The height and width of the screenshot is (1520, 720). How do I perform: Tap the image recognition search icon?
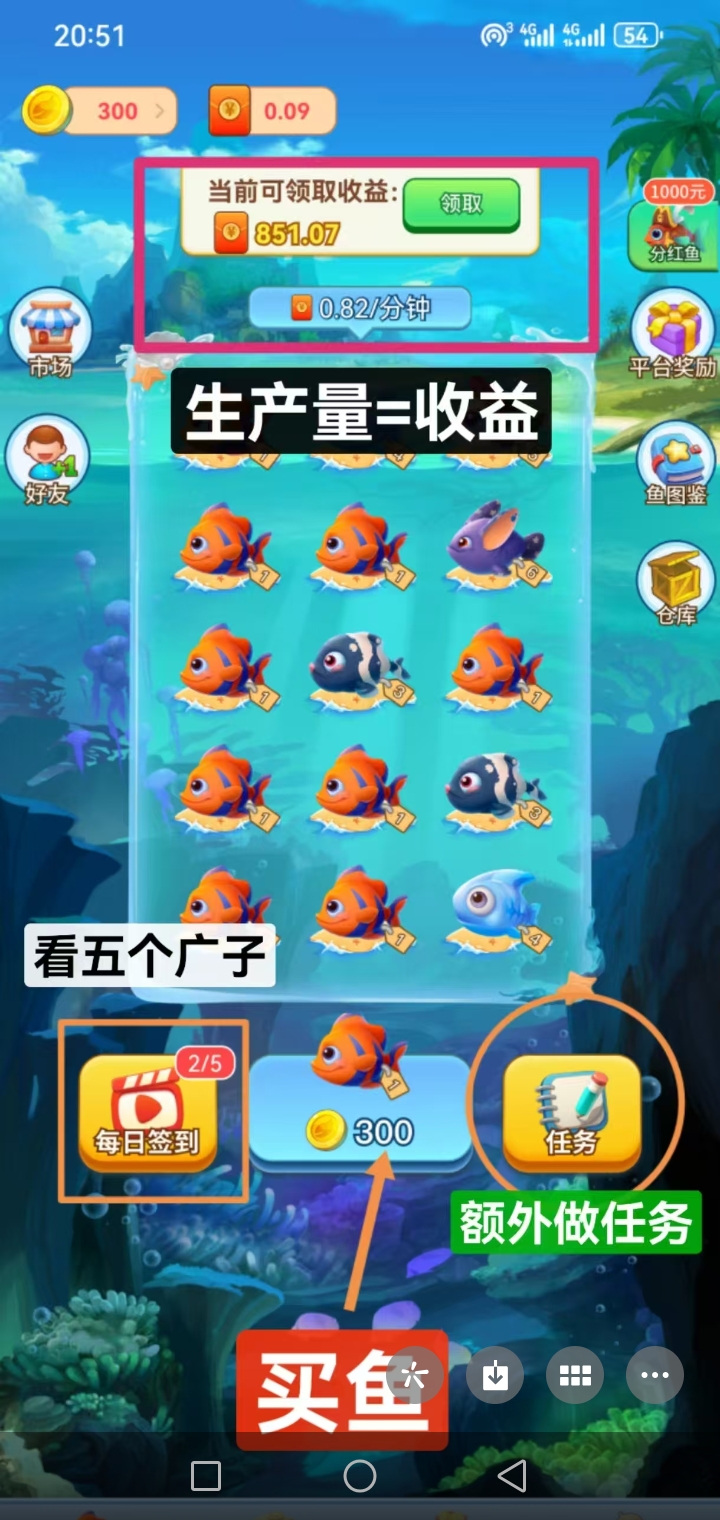pos(414,1376)
